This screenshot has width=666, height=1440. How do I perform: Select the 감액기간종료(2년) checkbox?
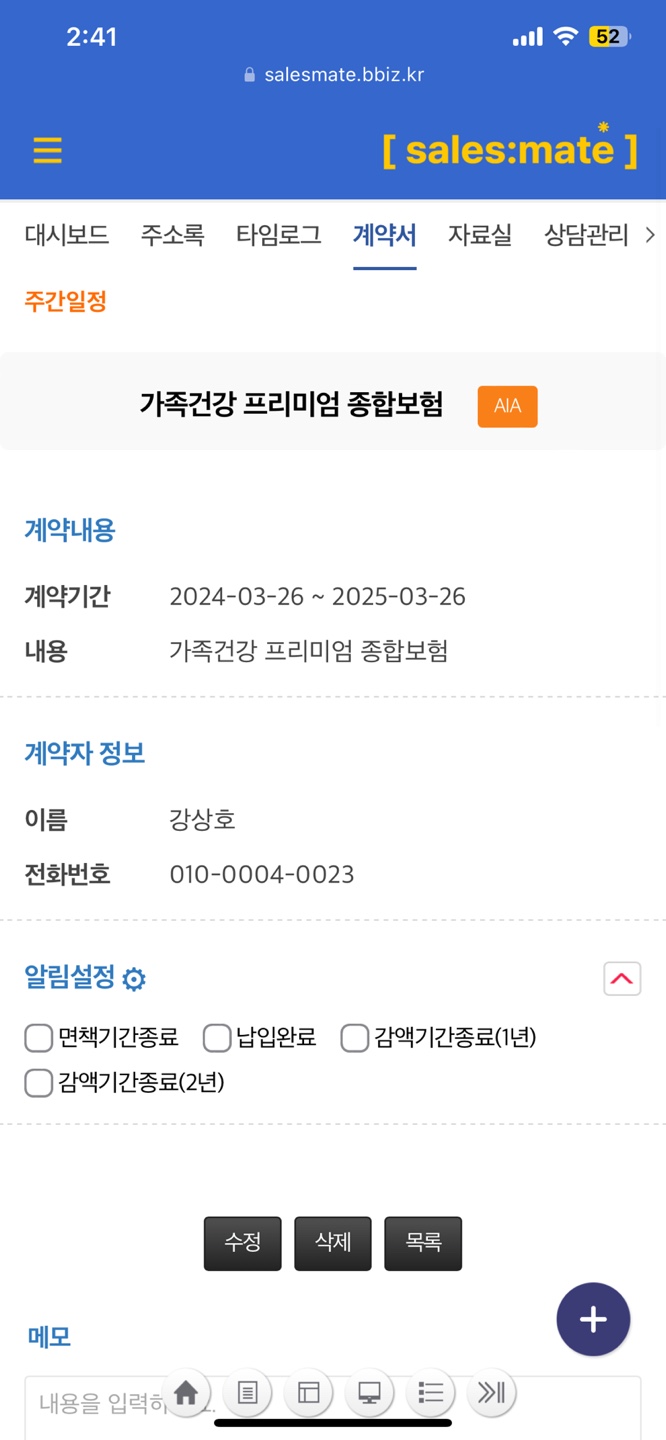point(39,1083)
